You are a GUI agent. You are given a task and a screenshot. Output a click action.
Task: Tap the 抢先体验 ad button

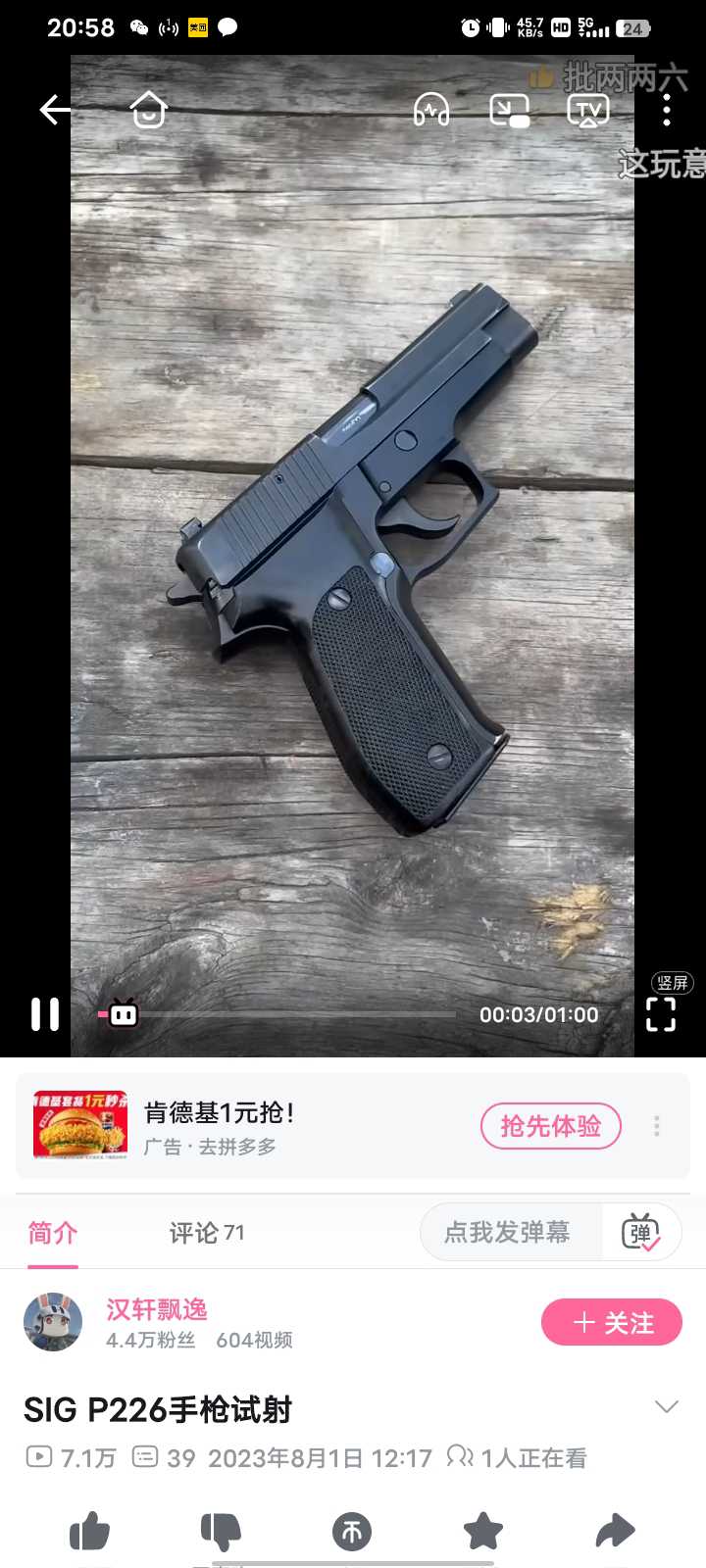pos(550,1126)
